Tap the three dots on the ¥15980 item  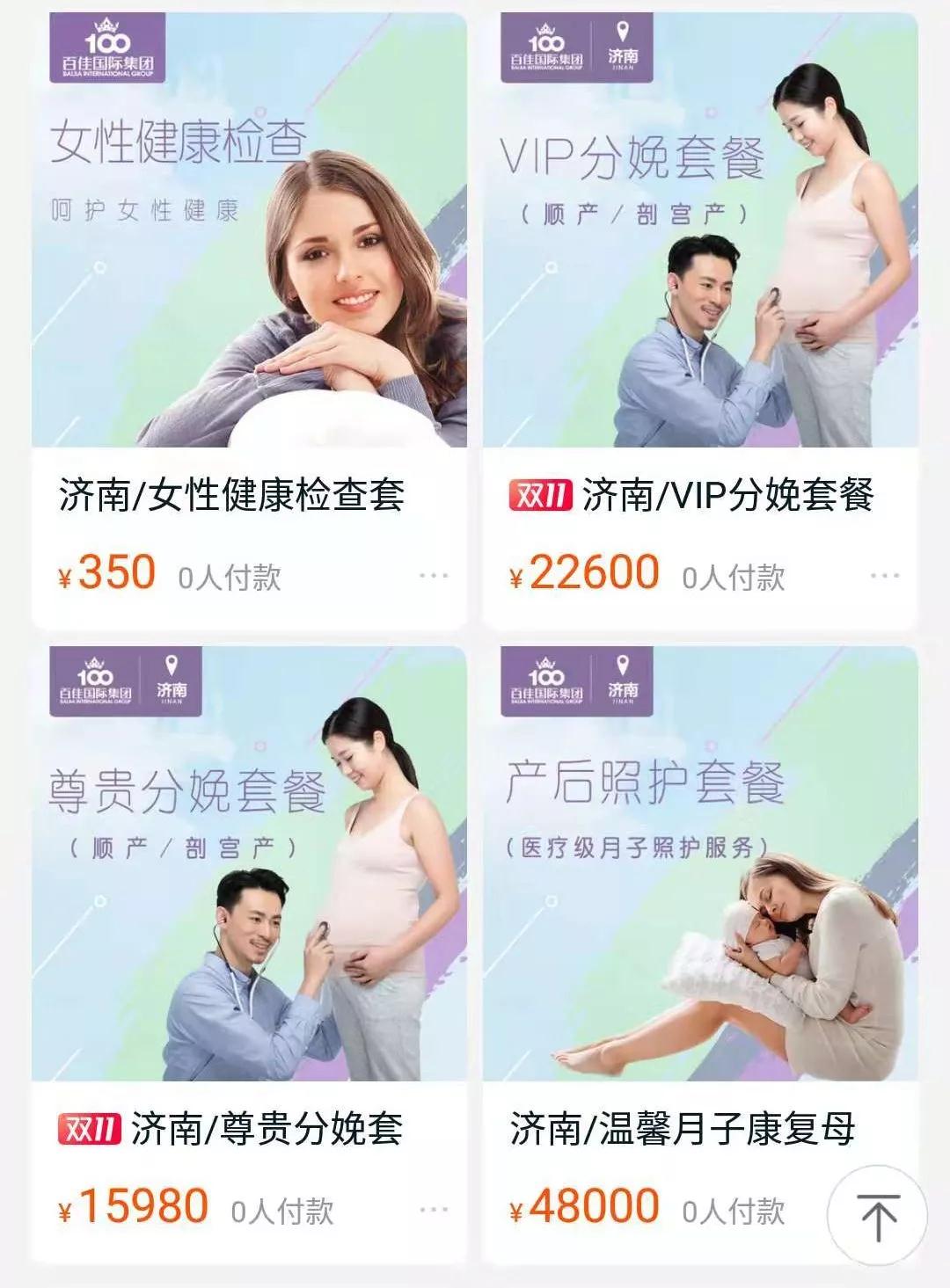(x=434, y=1211)
